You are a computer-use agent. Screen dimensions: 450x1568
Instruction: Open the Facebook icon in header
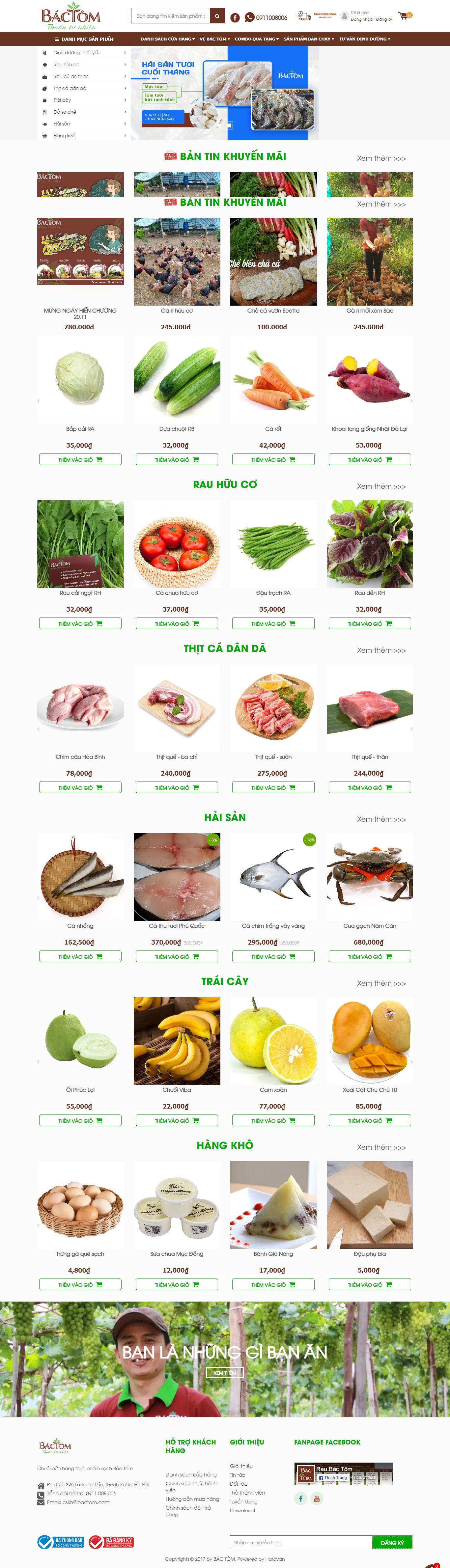point(235,18)
